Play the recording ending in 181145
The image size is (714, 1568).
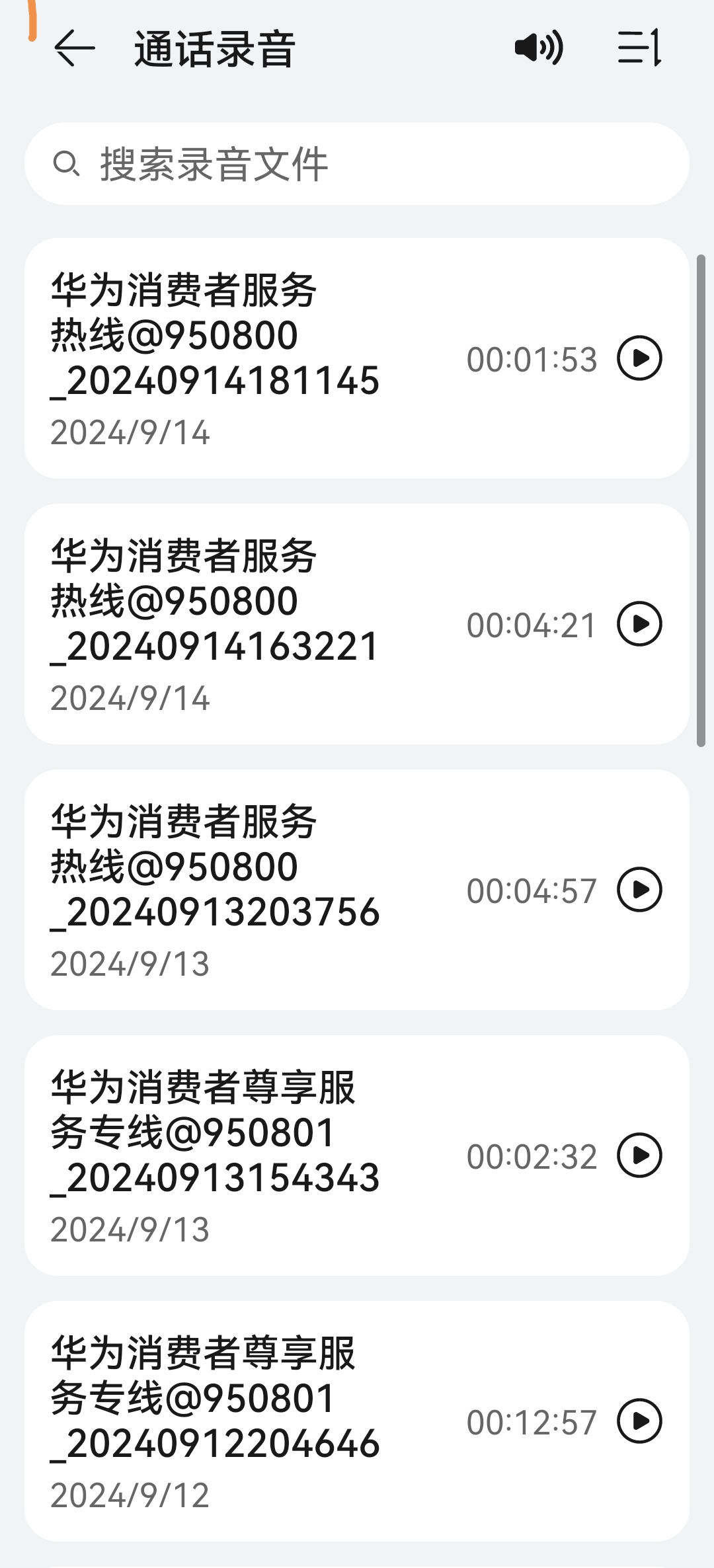[x=639, y=358]
